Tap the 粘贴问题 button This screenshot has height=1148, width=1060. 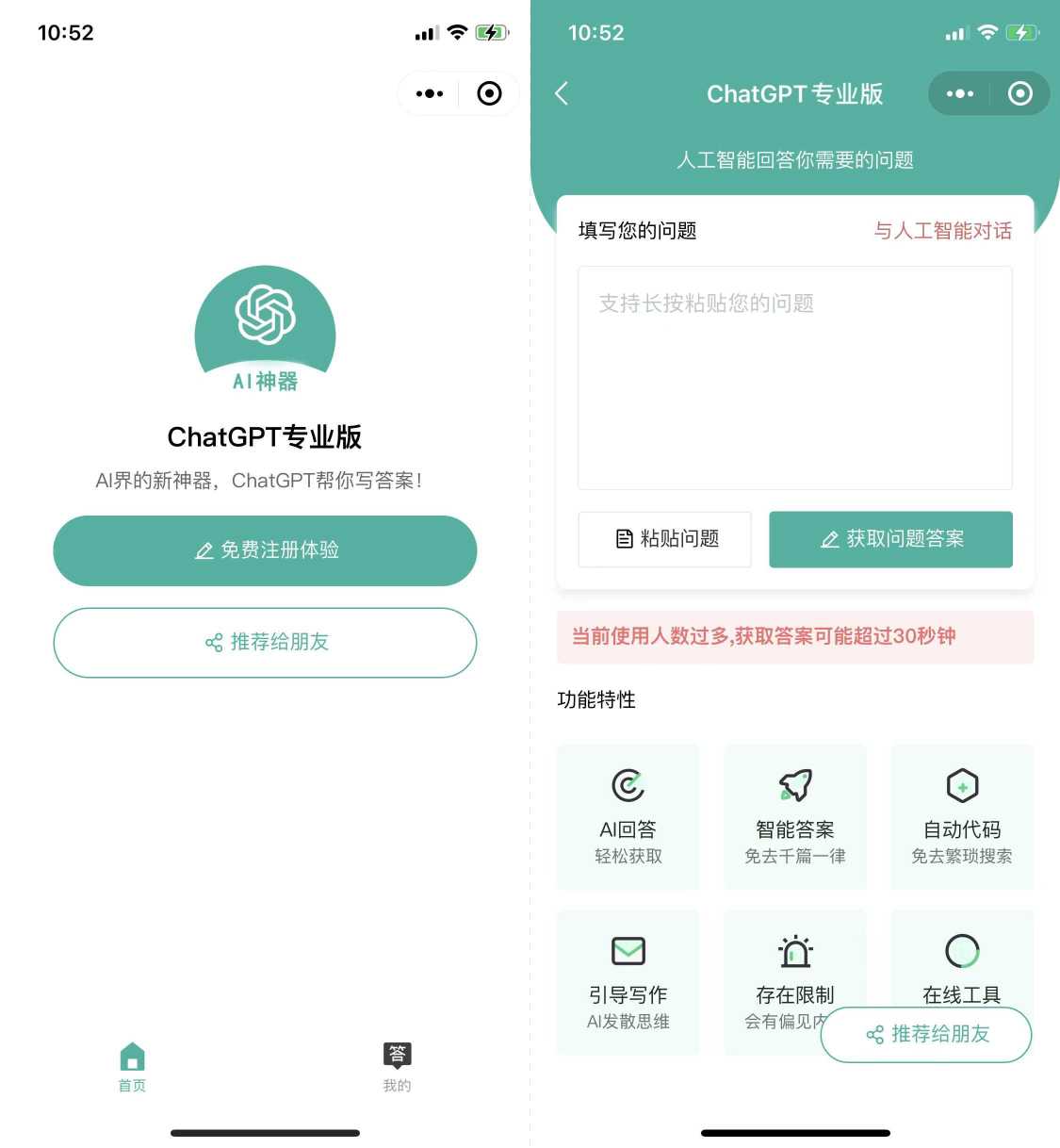pyautogui.click(x=664, y=539)
